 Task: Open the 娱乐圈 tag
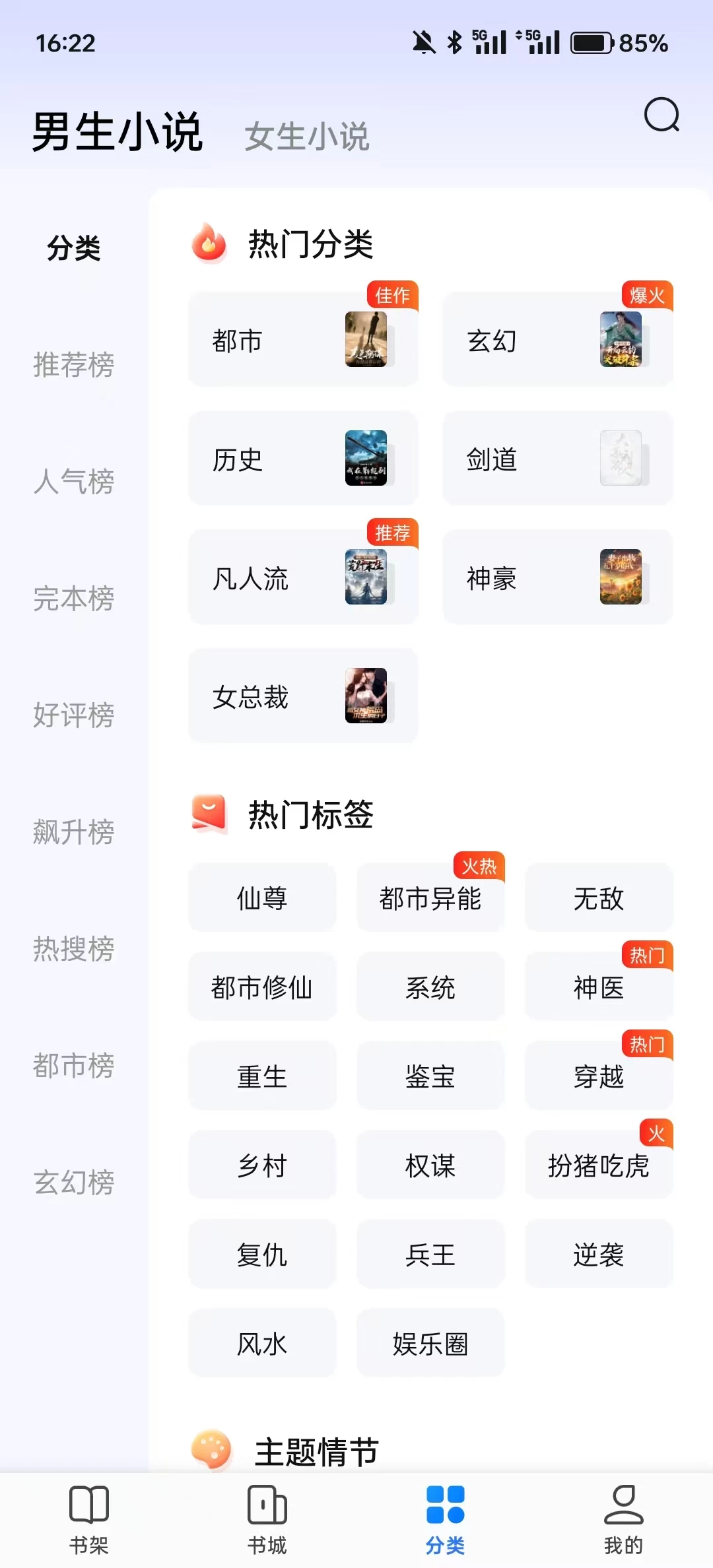(430, 1344)
